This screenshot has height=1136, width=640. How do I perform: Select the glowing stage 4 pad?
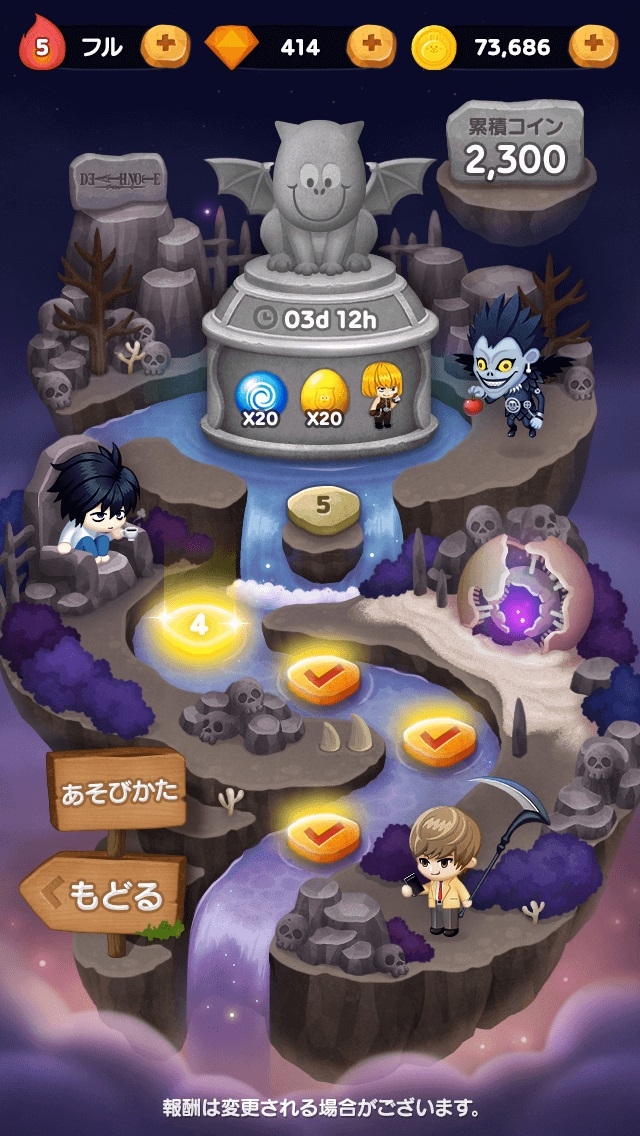point(199,626)
